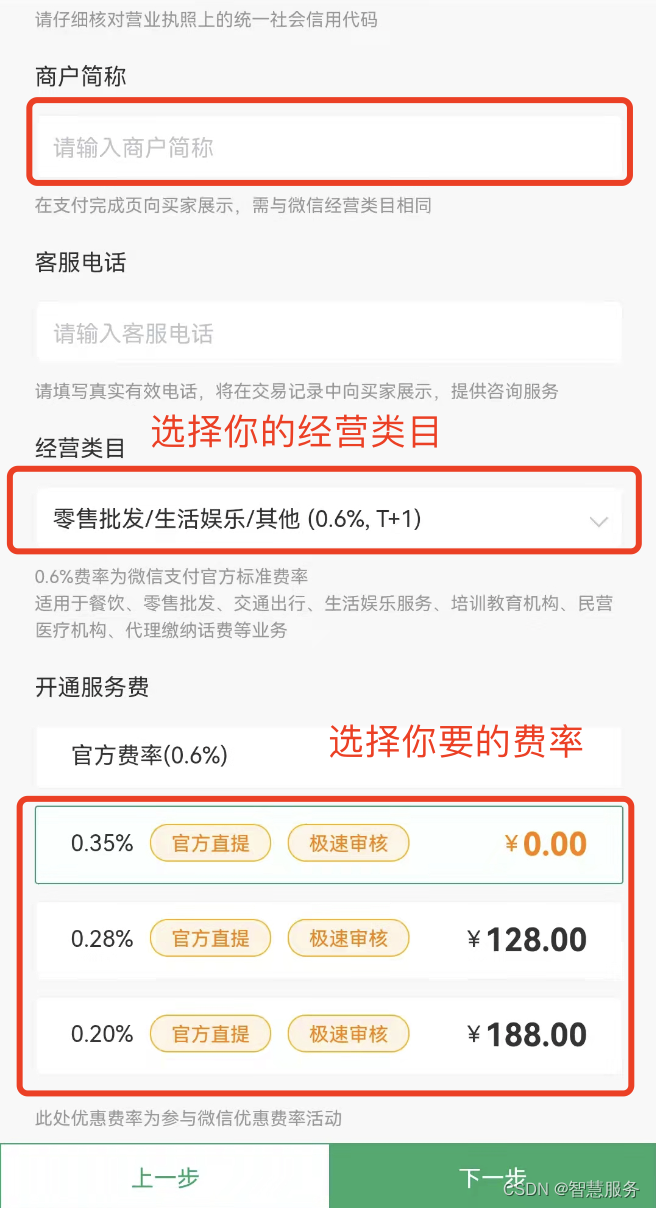Pick the 0.20% rate for ¥188.00
The width and height of the screenshot is (656, 1208).
click(x=328, y=1034)
